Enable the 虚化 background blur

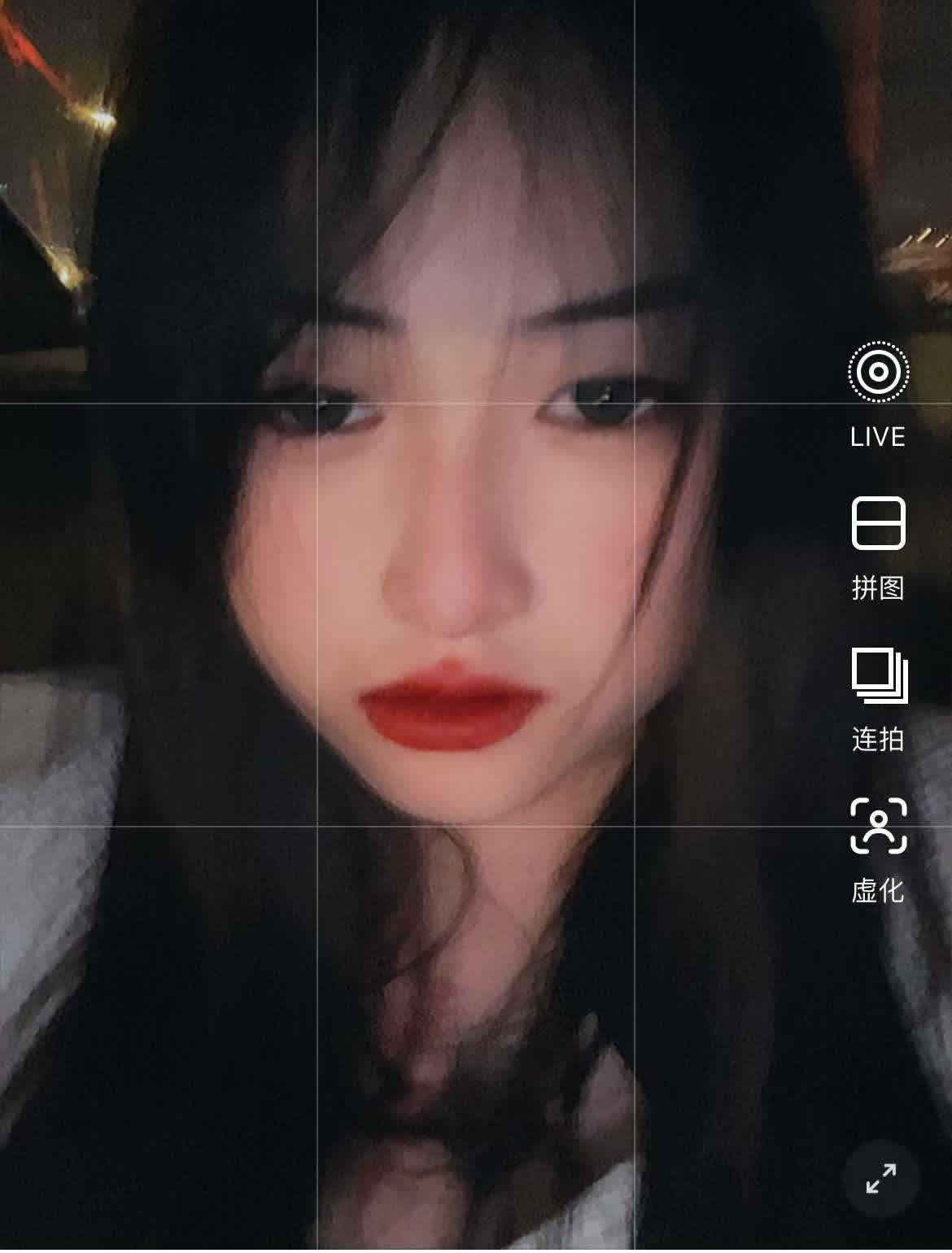[878, 827]
